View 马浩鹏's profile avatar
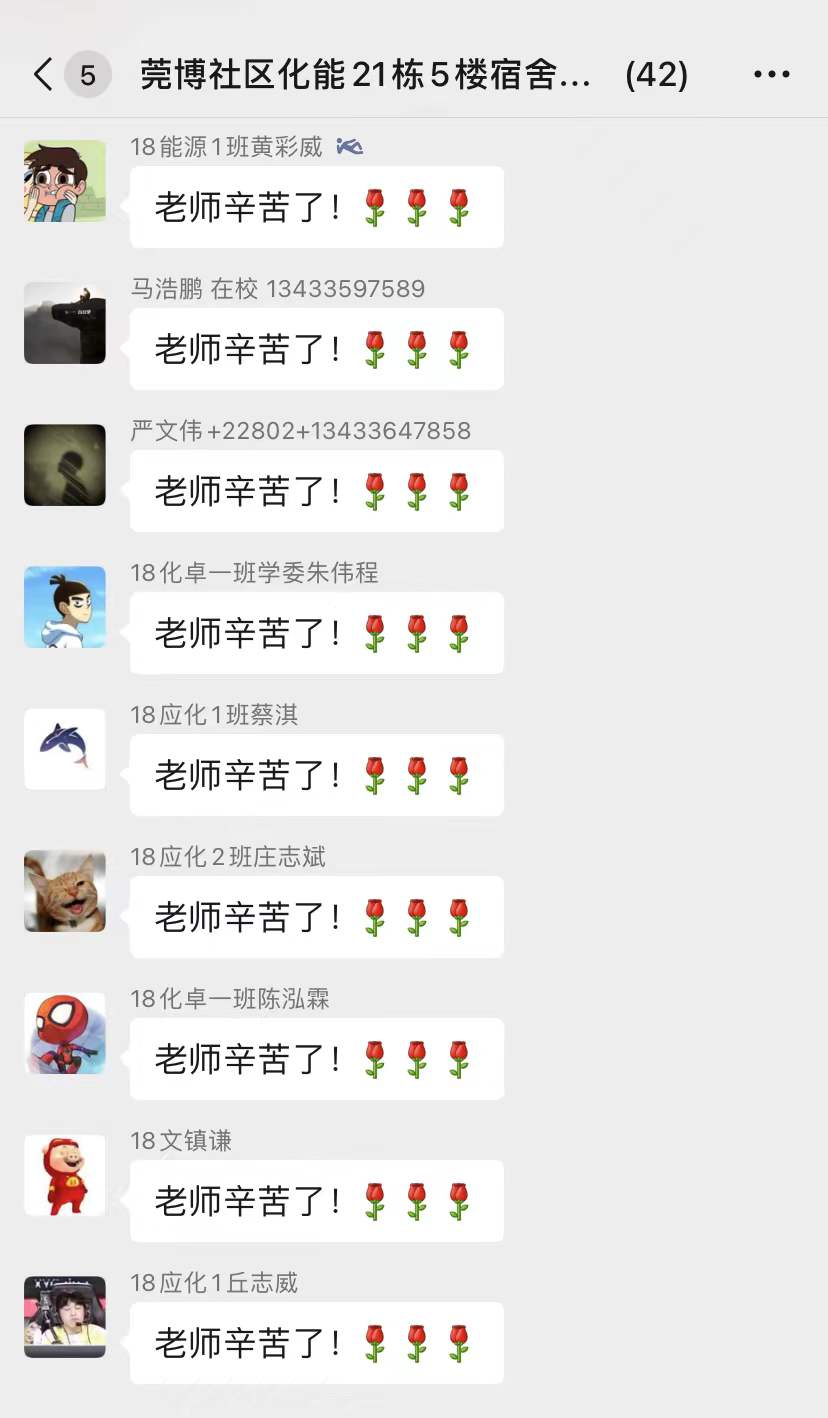This screenshot has height=1418, width=828. [x=65, y=323]
